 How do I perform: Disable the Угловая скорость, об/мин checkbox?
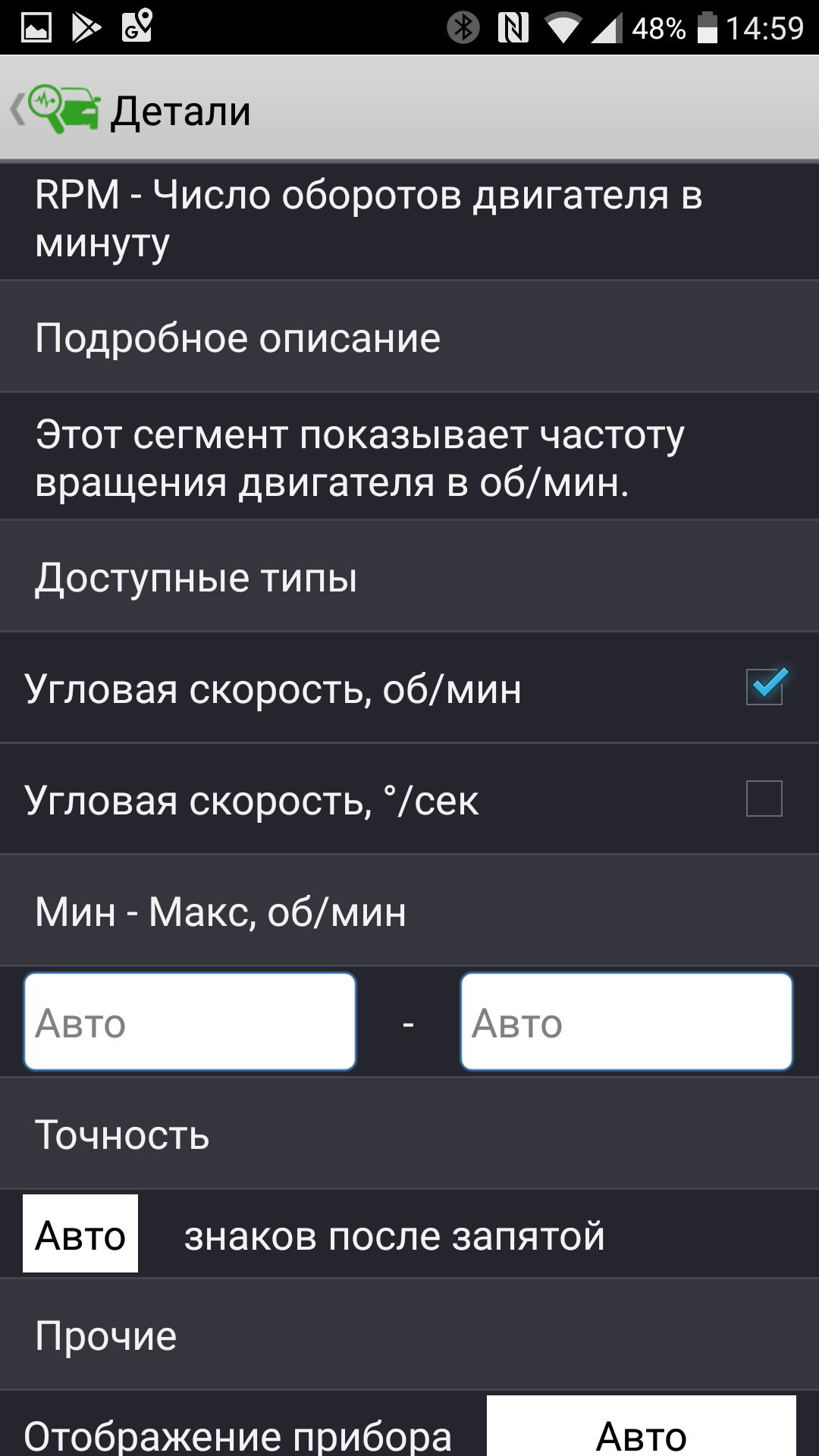(766, 687)
